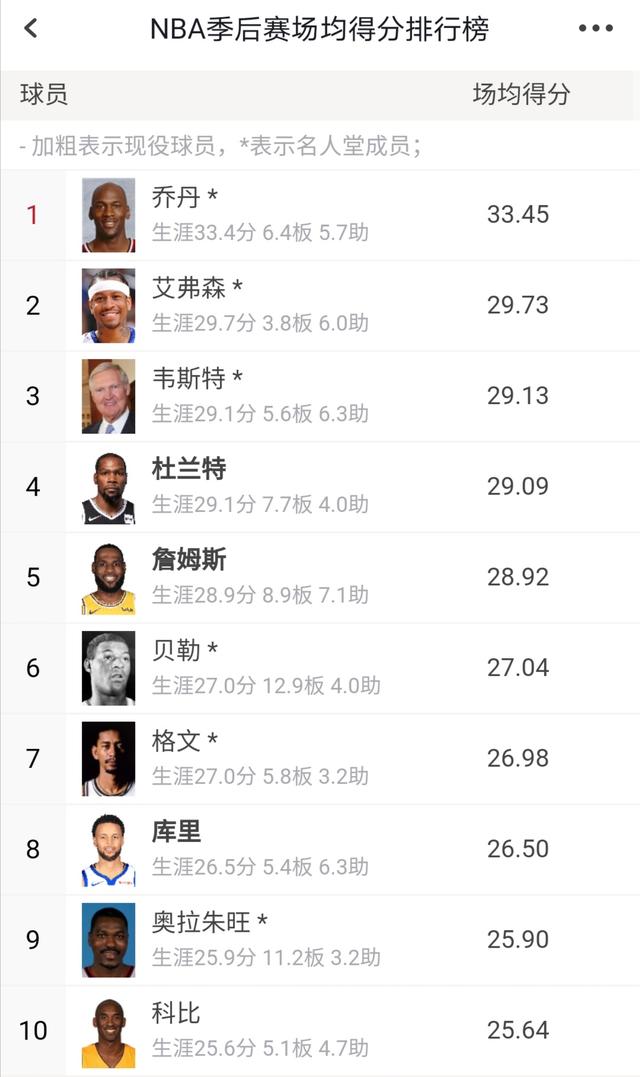Viewport: 640px width, 1077px height.
Task: Open 贝勒's player row
Action: pyautogui.click(x=320, y=668)
